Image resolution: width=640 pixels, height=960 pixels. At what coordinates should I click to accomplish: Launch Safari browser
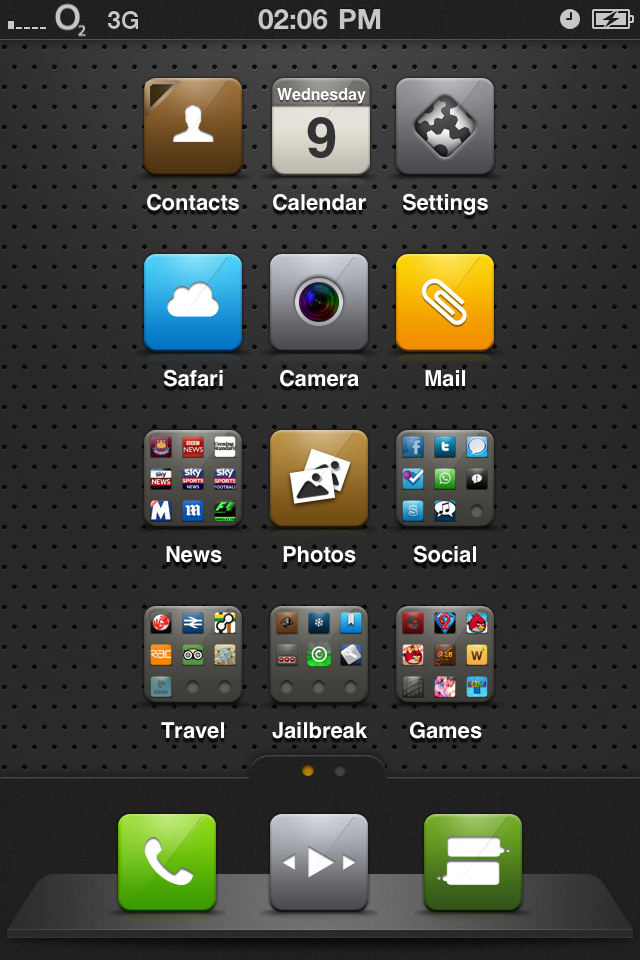click(x=193, y=302)
